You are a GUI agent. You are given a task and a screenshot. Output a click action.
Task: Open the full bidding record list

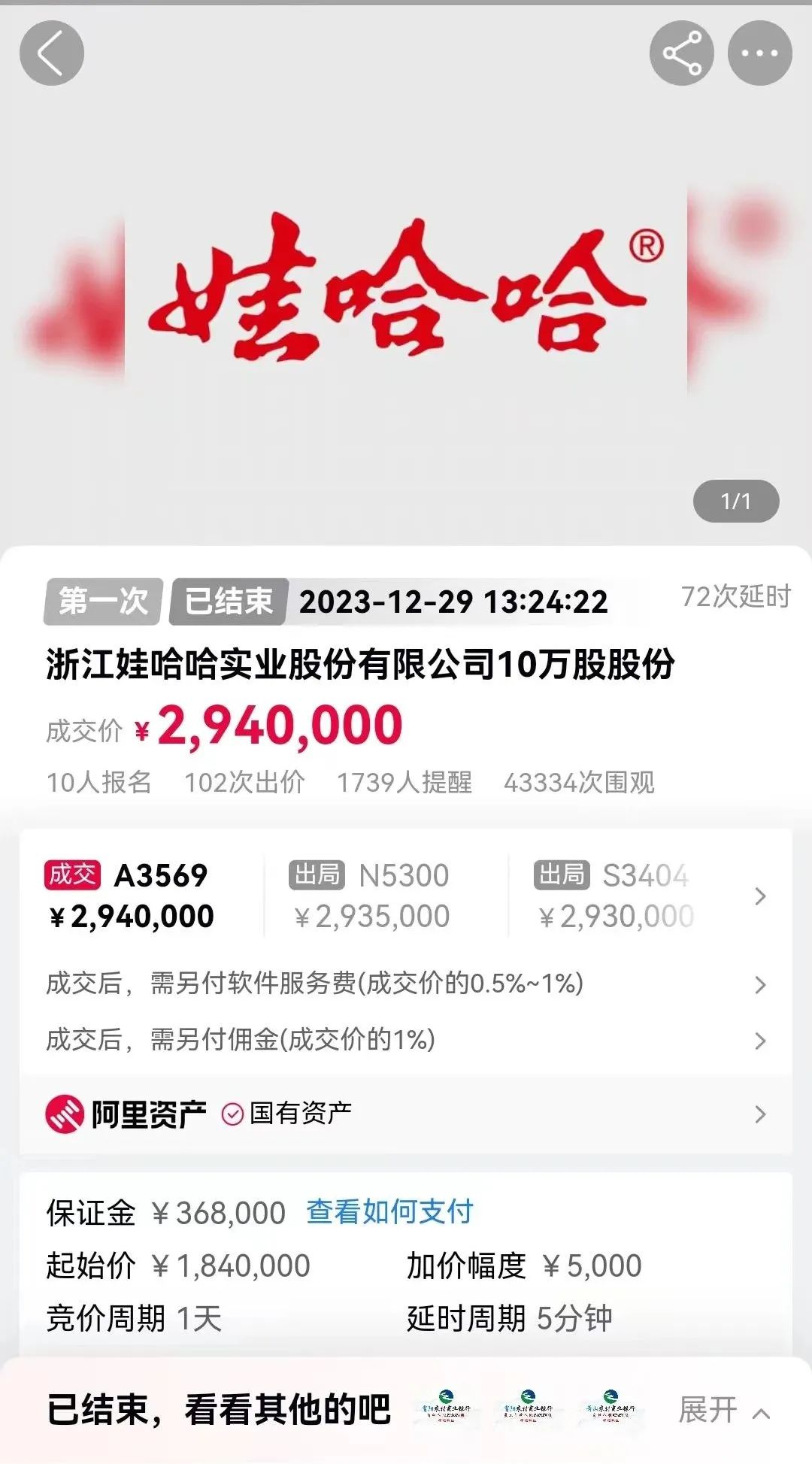[760, 896]
